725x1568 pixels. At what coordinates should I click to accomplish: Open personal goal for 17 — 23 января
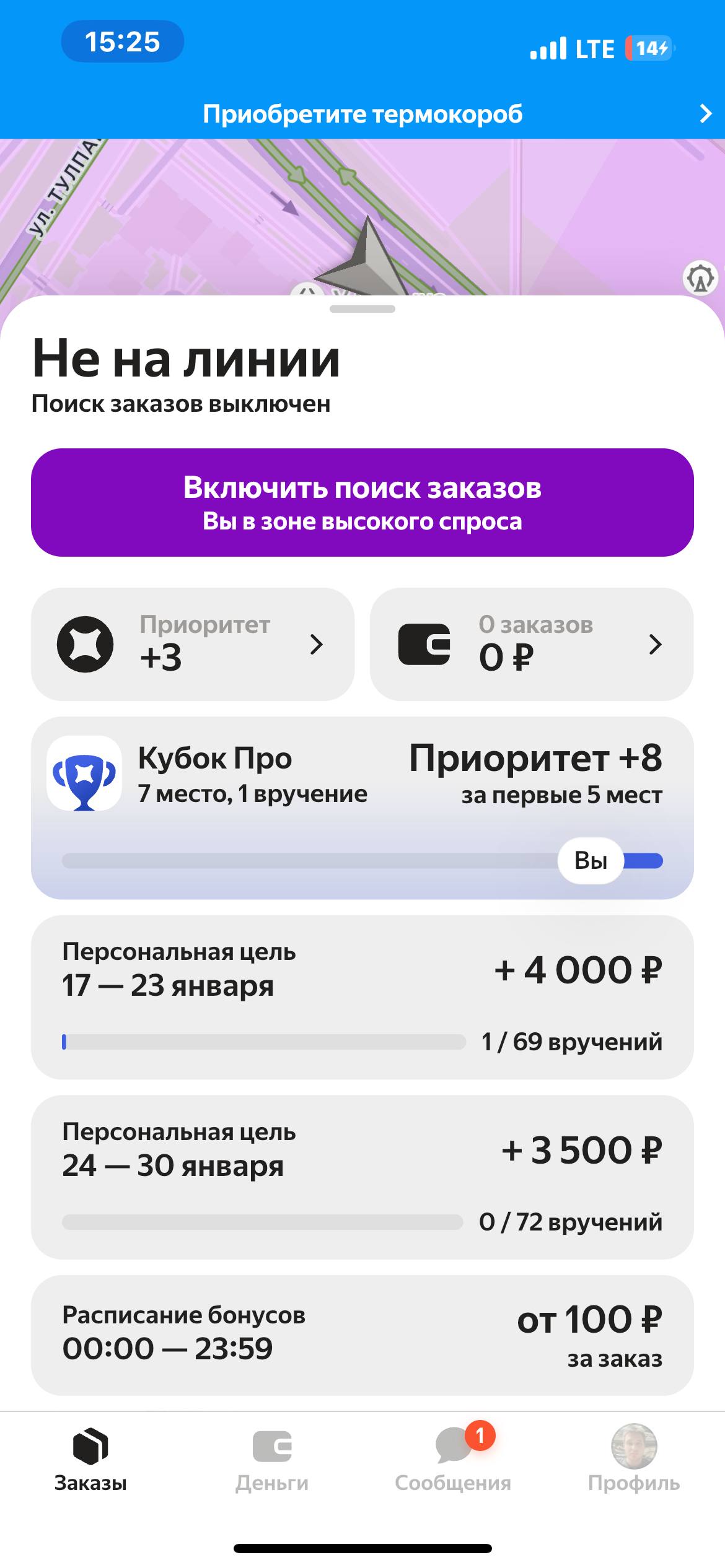(362, 997)
